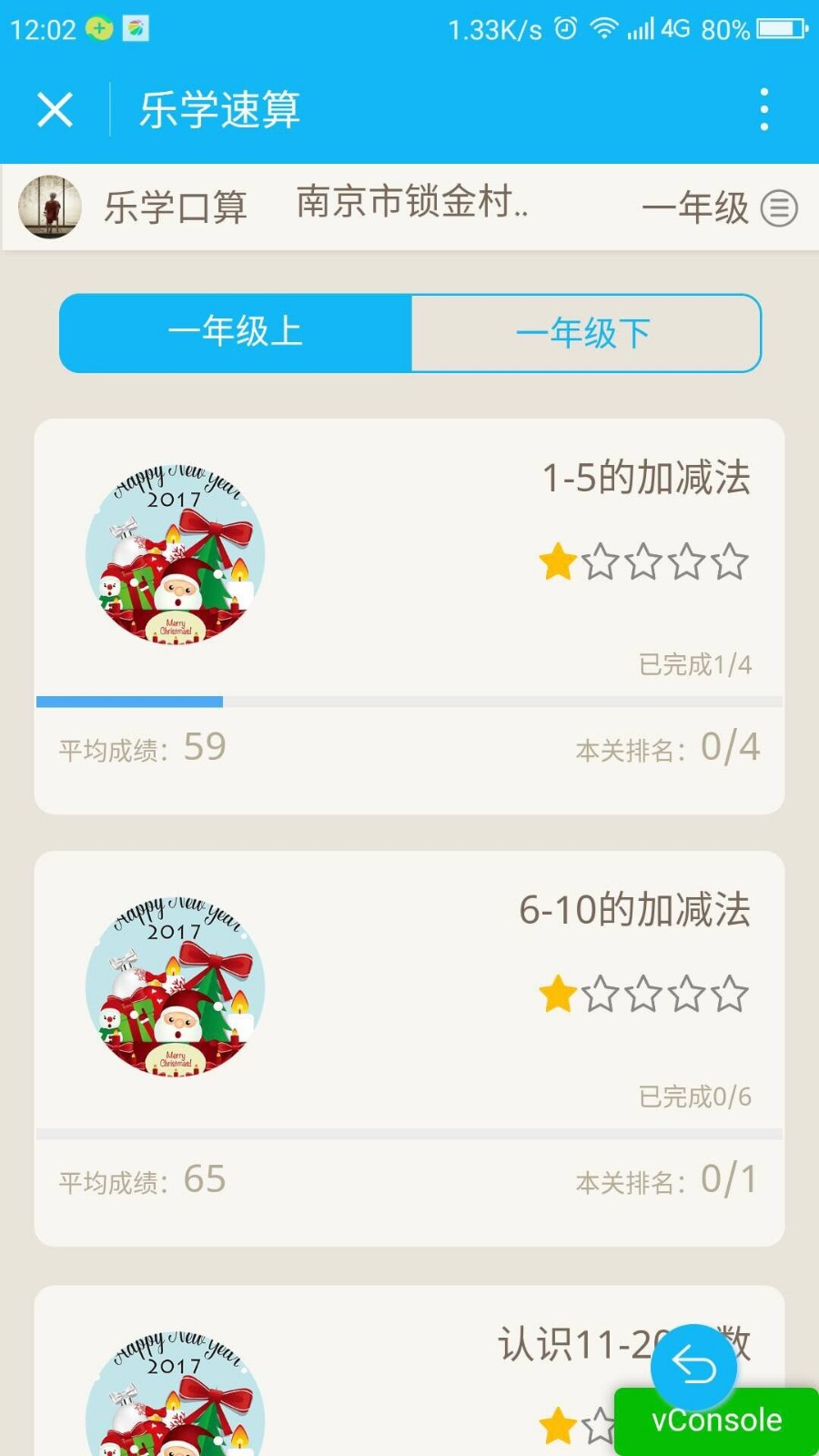Select the 一年级上 tab
This screenshot has height=1456, width=819.
click(x=236, y=333)
